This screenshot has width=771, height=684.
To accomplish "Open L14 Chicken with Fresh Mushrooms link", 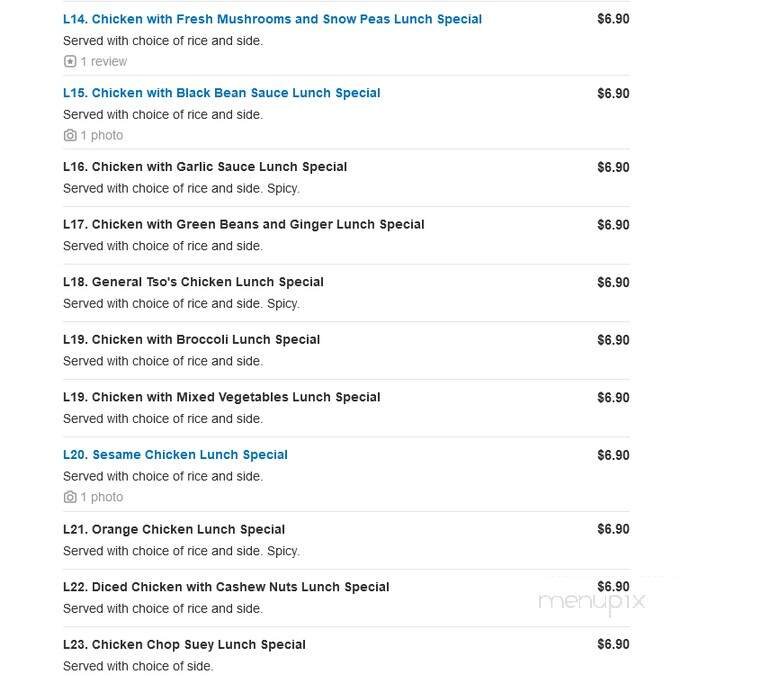I will point(272,19).
